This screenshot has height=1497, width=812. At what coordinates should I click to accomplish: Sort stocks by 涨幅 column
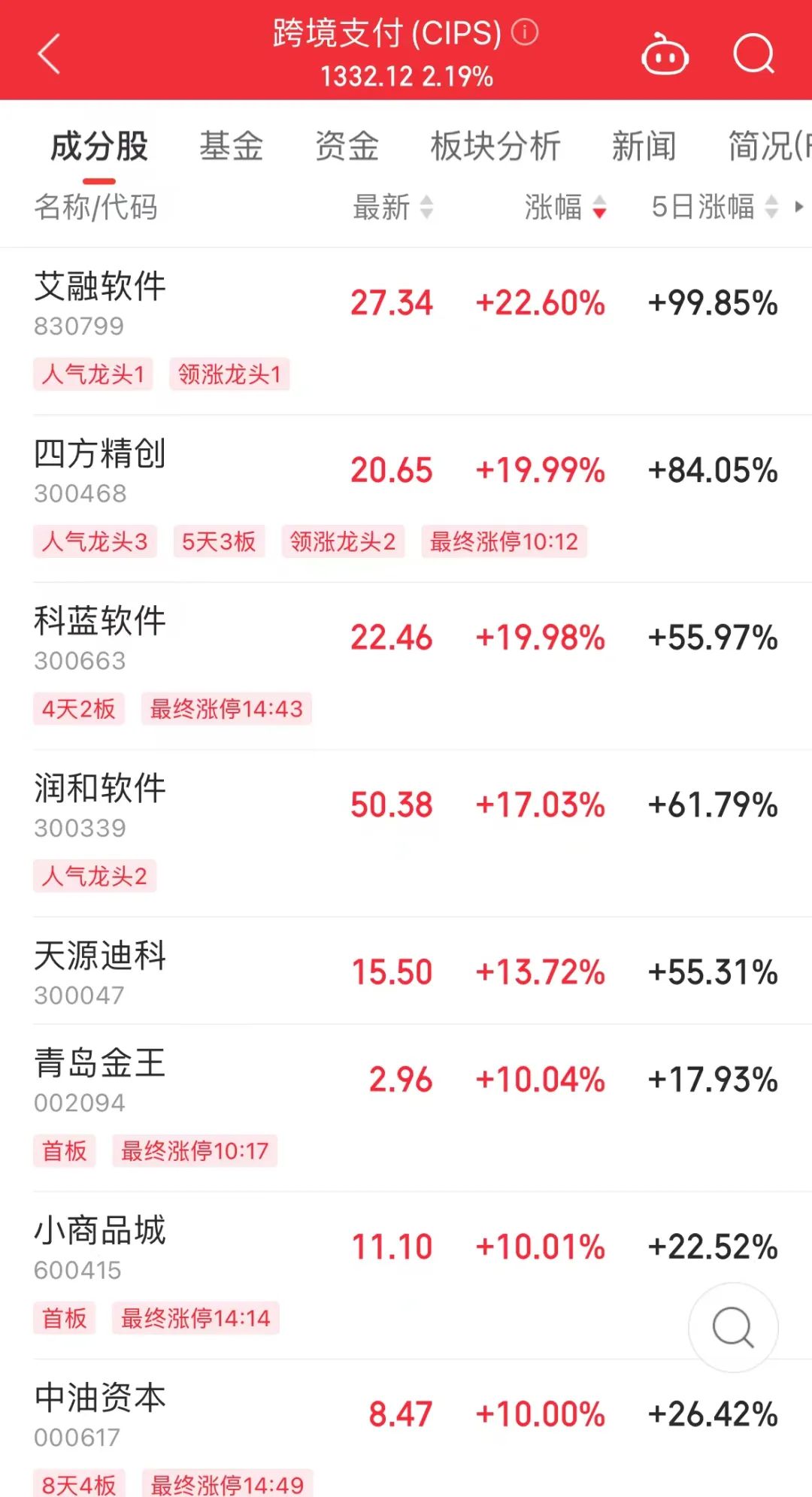565,207
